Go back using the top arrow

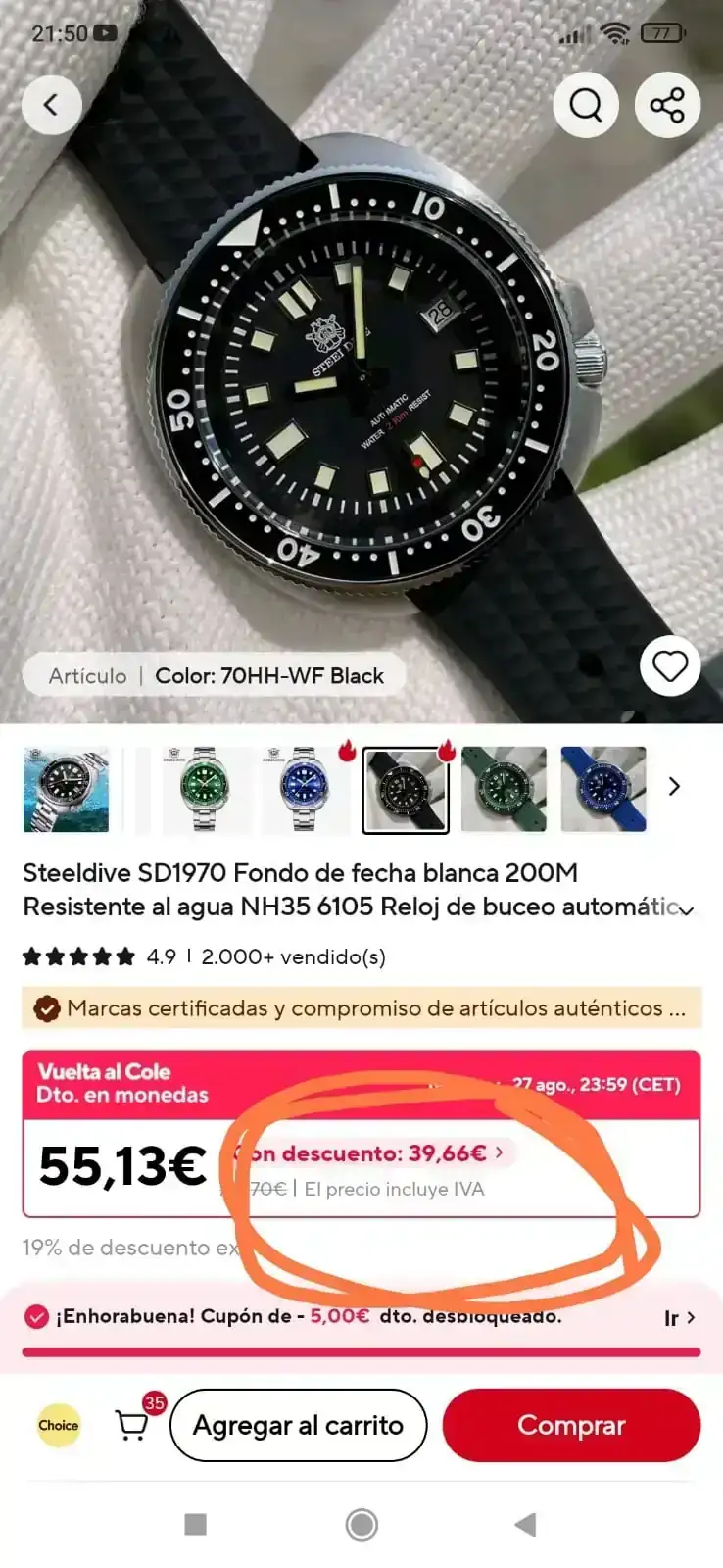click(x=52, y=104)
